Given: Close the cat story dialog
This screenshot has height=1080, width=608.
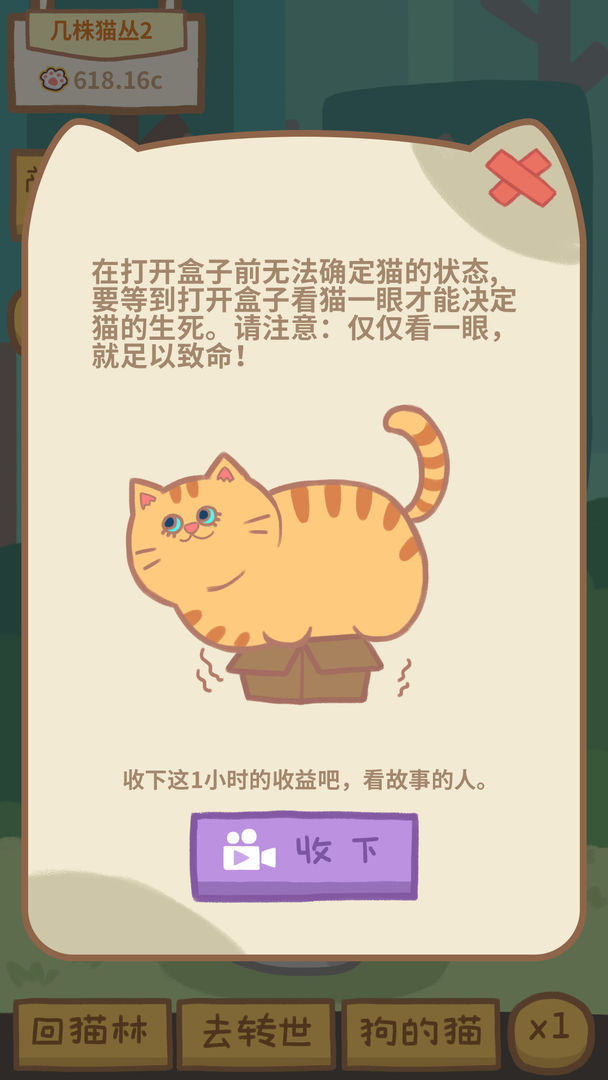Looking at the screenshot, I should click(x=520, y=178).
